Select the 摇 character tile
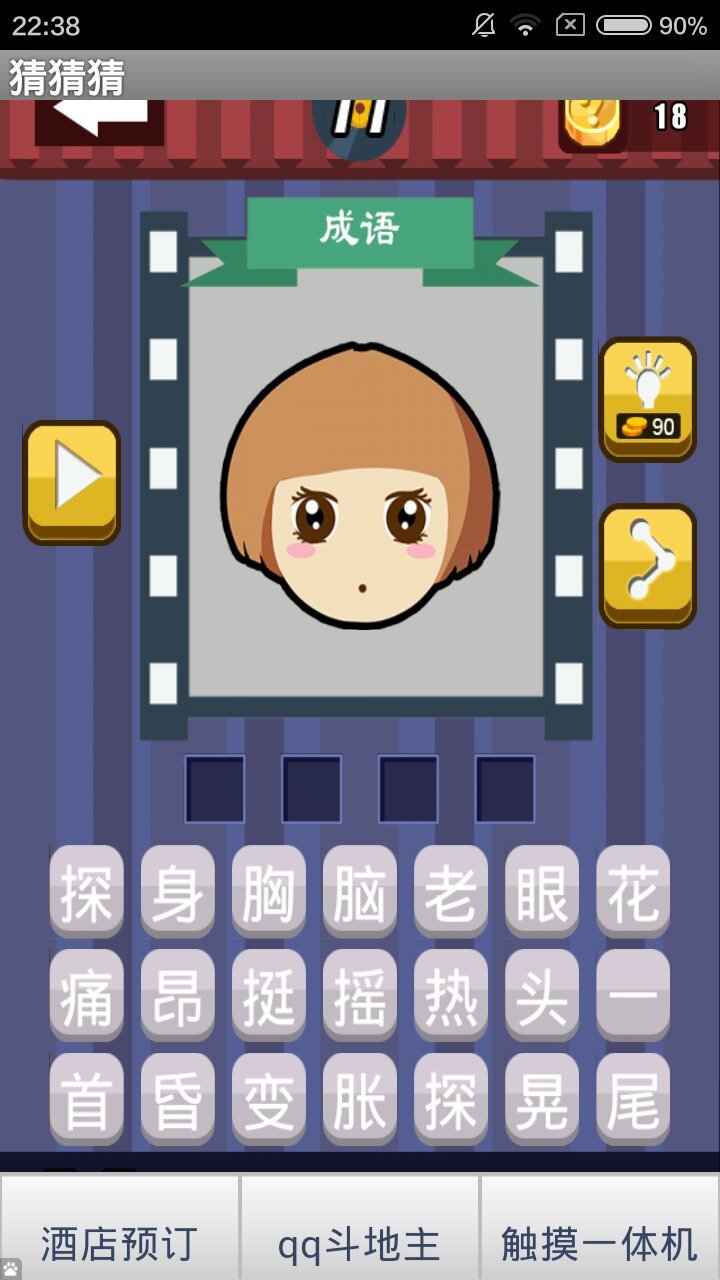Image resolution: width=720 pixels, height=1280 pixels. point(360,995)
